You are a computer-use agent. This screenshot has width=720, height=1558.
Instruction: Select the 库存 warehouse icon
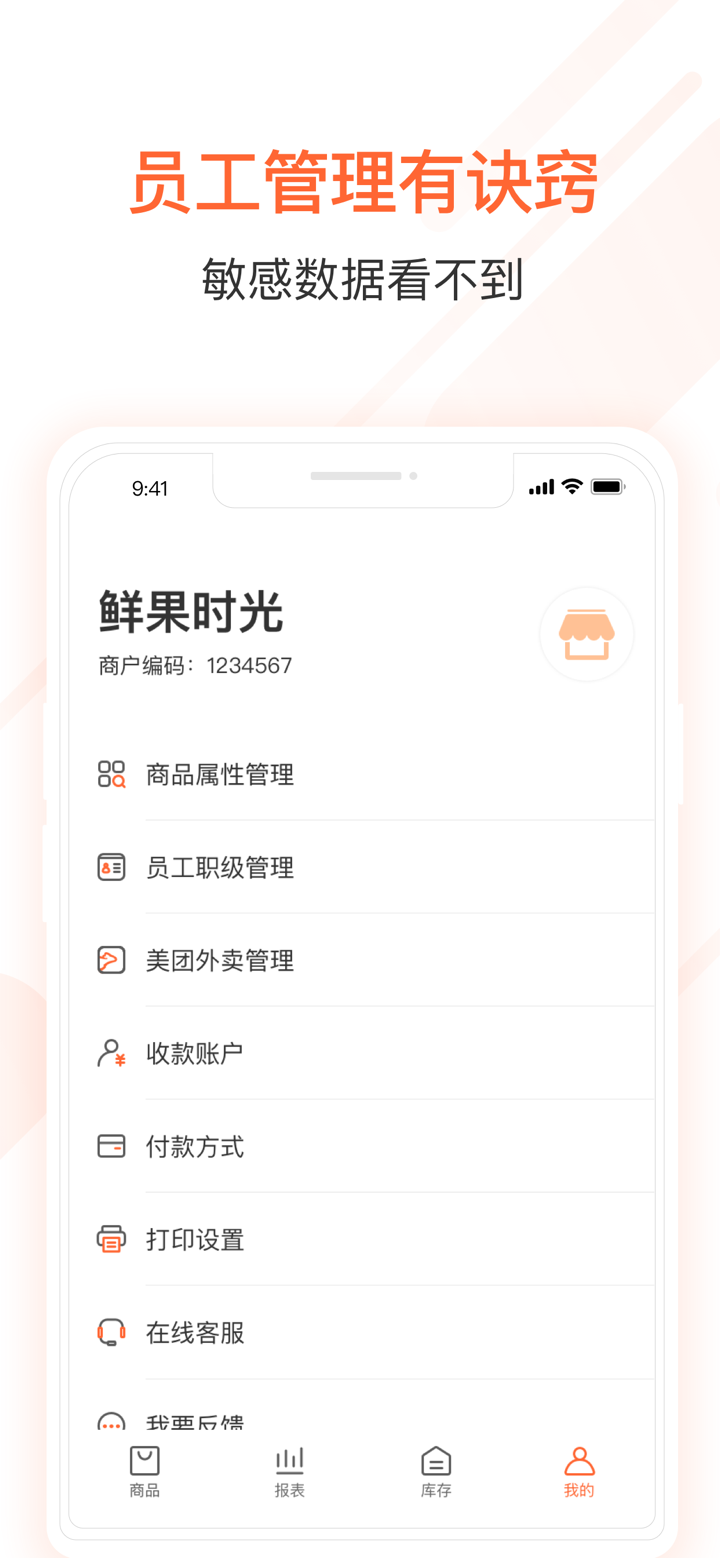click(434, 1461)
